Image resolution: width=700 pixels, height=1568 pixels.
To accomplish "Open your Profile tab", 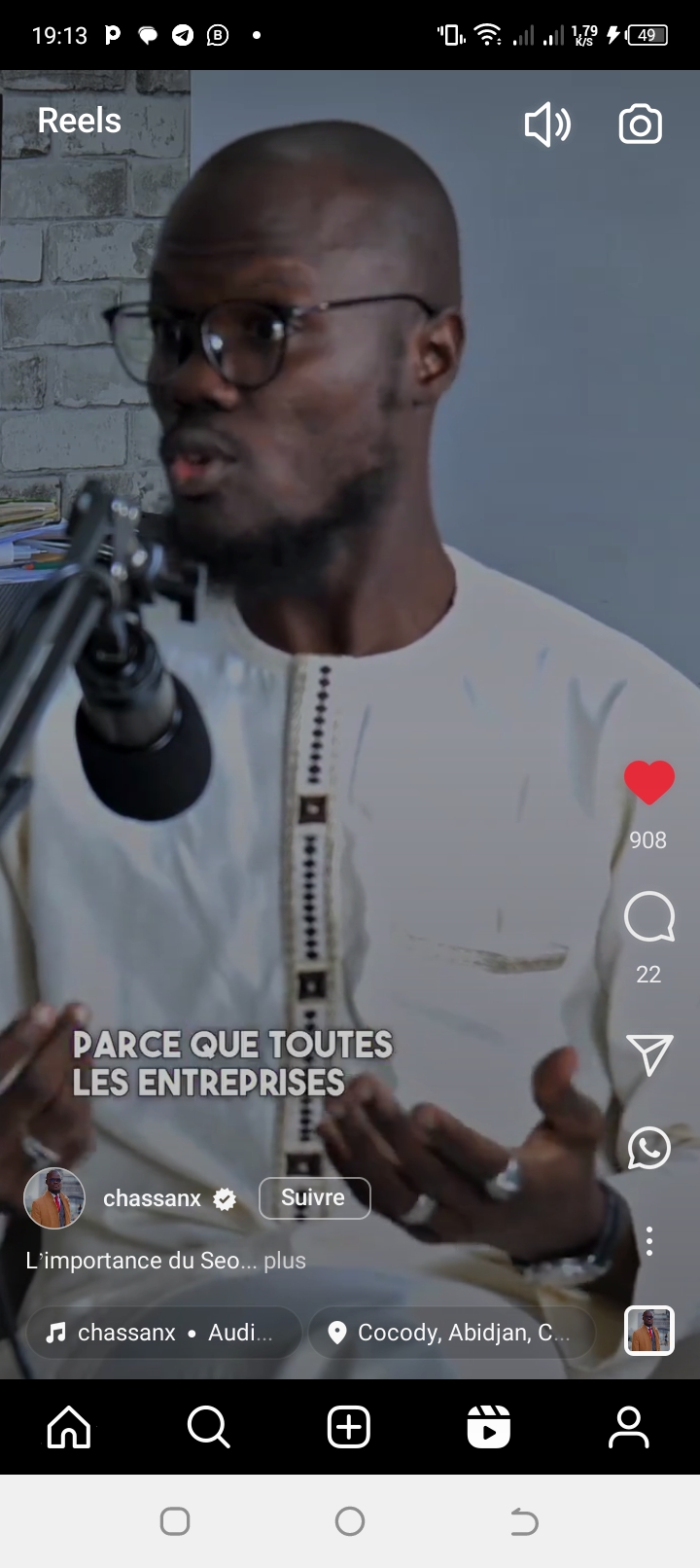I will [628, 1428].
